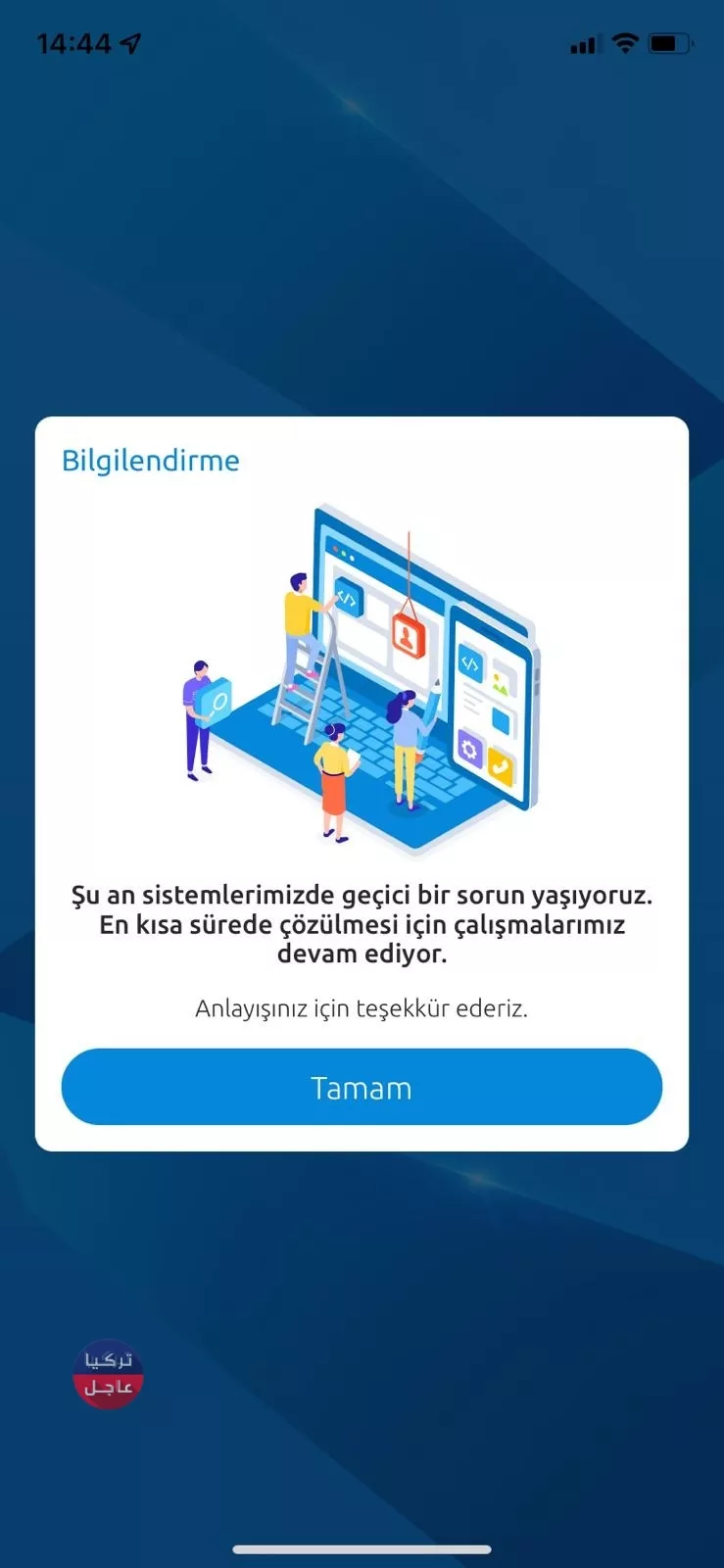Click the circular logo at bottom left

click(x=109, y=1374)
